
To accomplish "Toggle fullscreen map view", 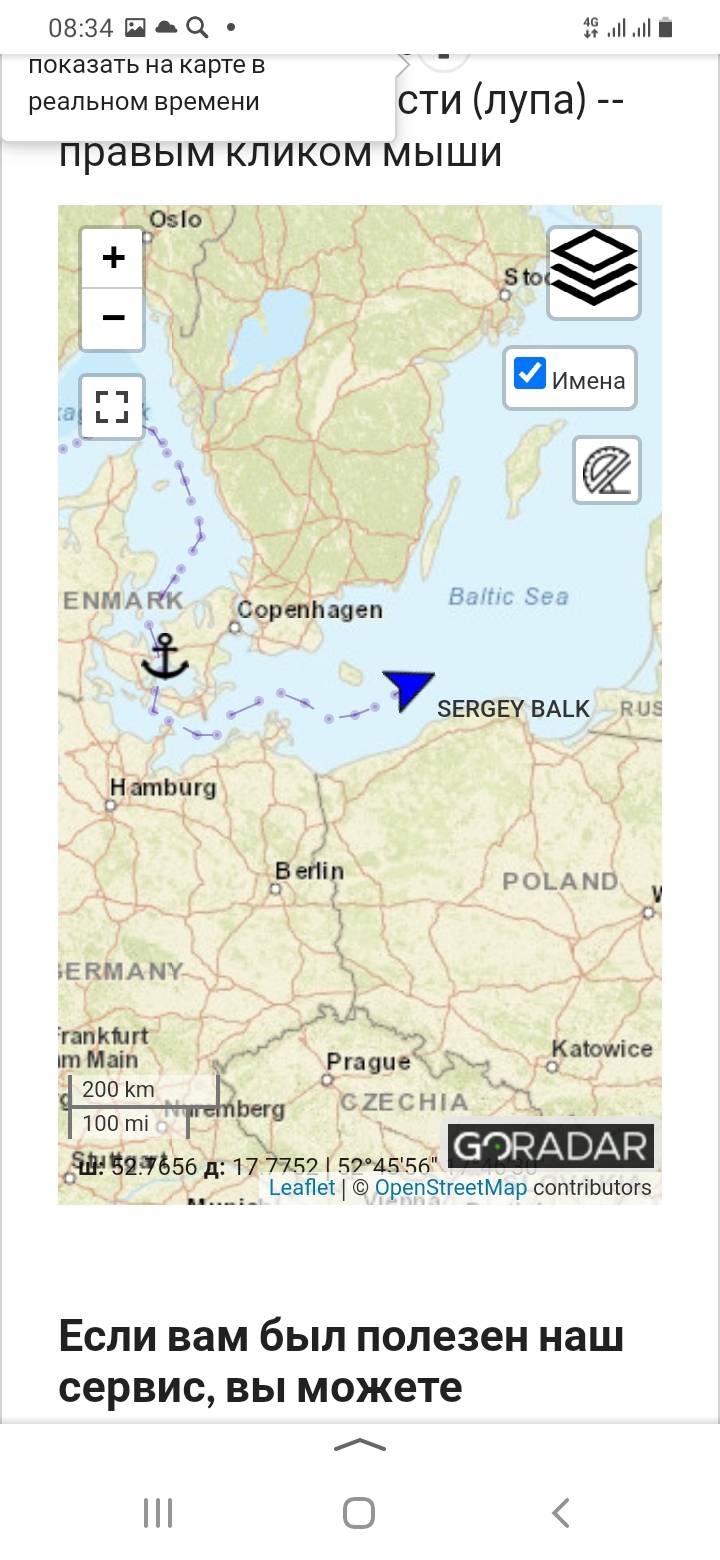I will pos(112,407).
